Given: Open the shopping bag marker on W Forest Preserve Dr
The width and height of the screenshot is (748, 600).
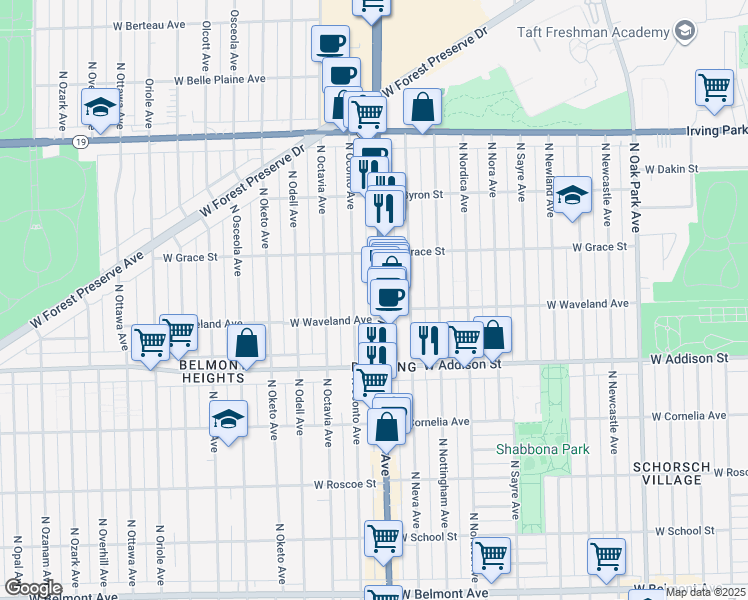Looking at the screenshot, I should (424, 106).
